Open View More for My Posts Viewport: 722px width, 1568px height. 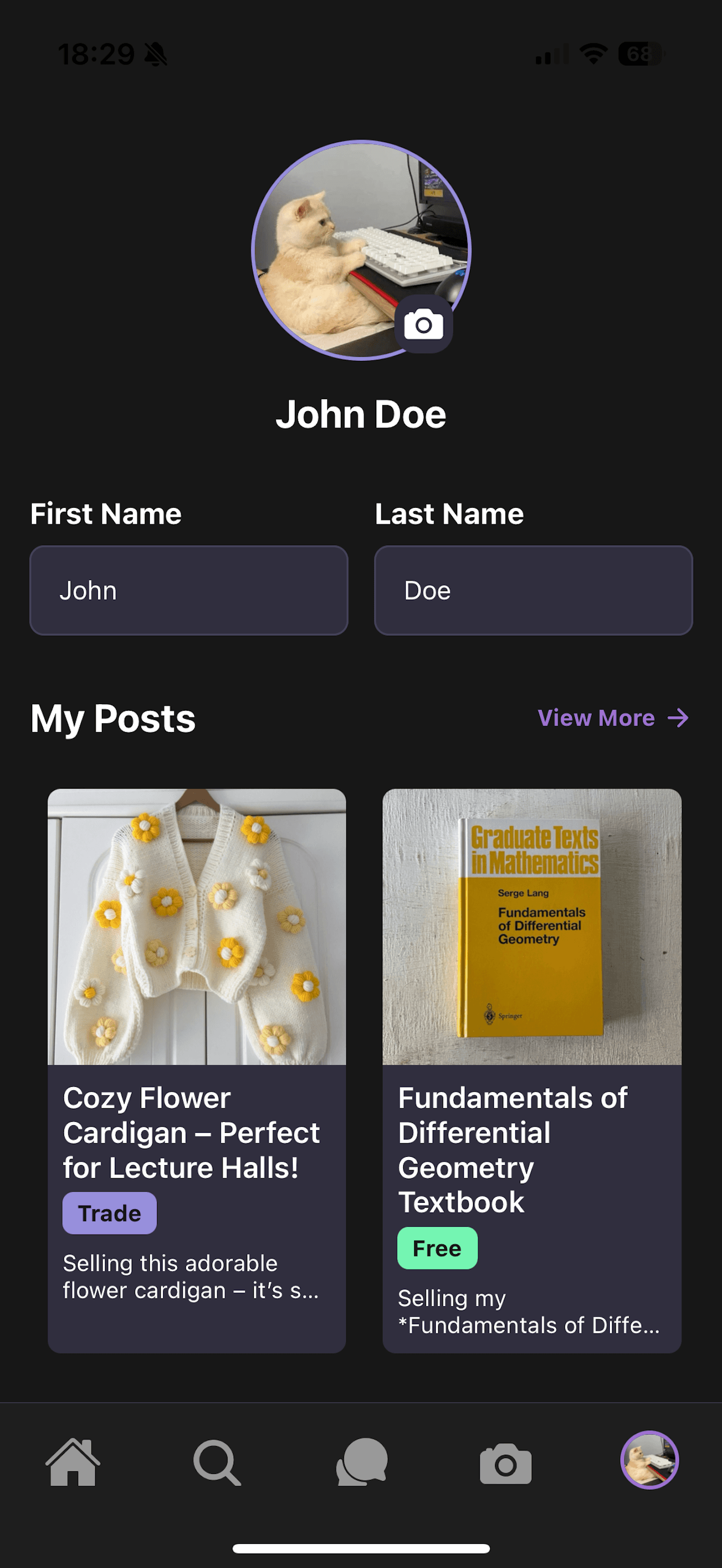[x=596, y=718]
